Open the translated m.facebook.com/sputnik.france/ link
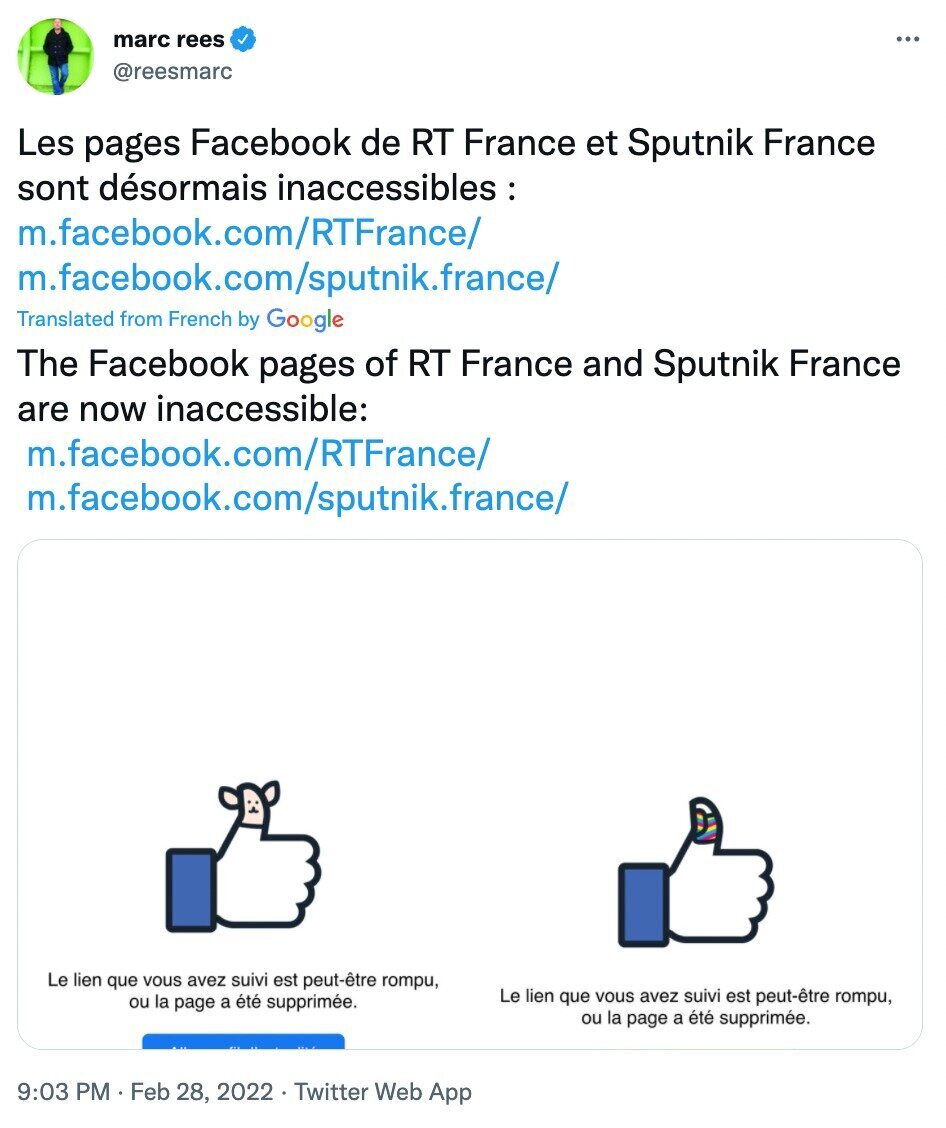Viewport: 946px width, 1128px height. point(296,496)
